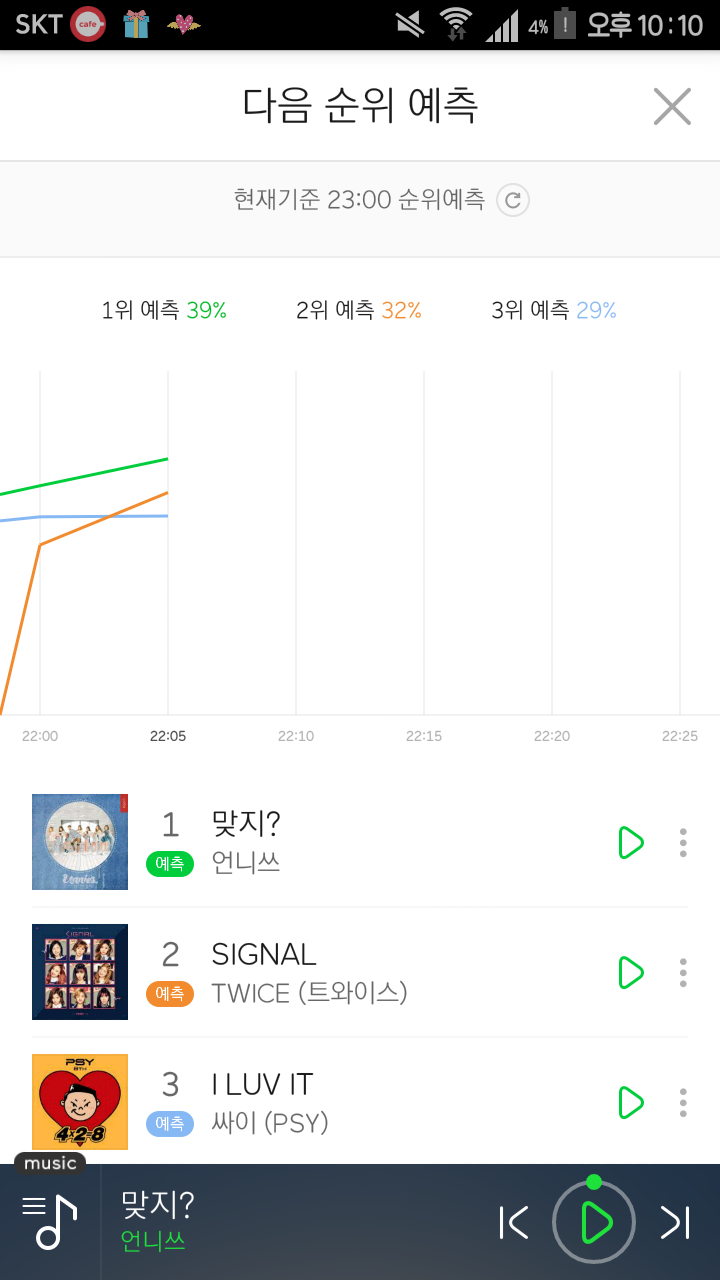Refresh the 23:00 rank prediction
This screenshot has height=1280, width=720.
[x=513, y=200]
